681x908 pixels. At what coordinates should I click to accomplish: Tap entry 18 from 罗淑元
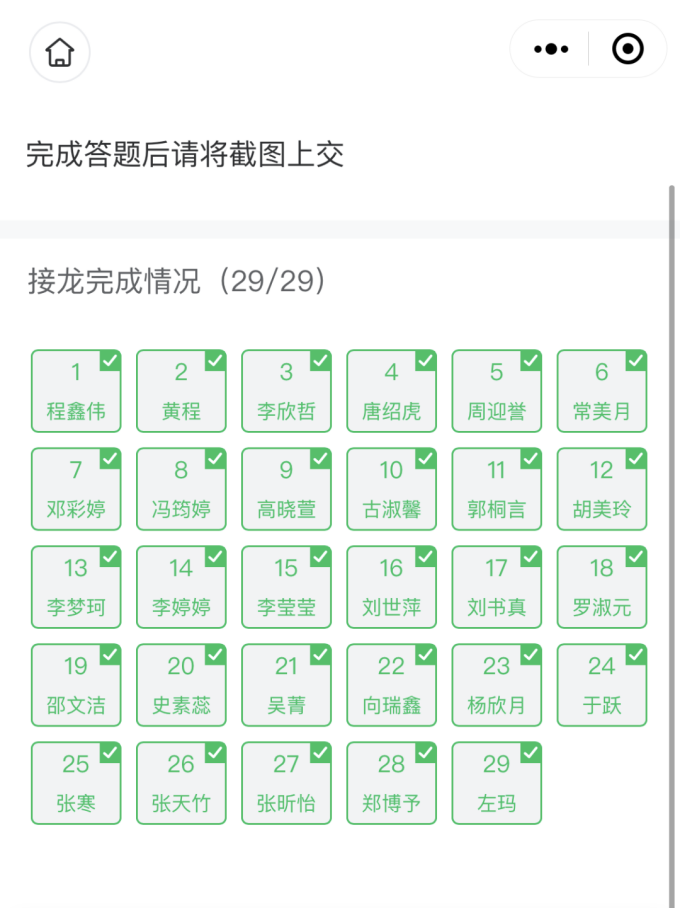(x=602, y=587)
